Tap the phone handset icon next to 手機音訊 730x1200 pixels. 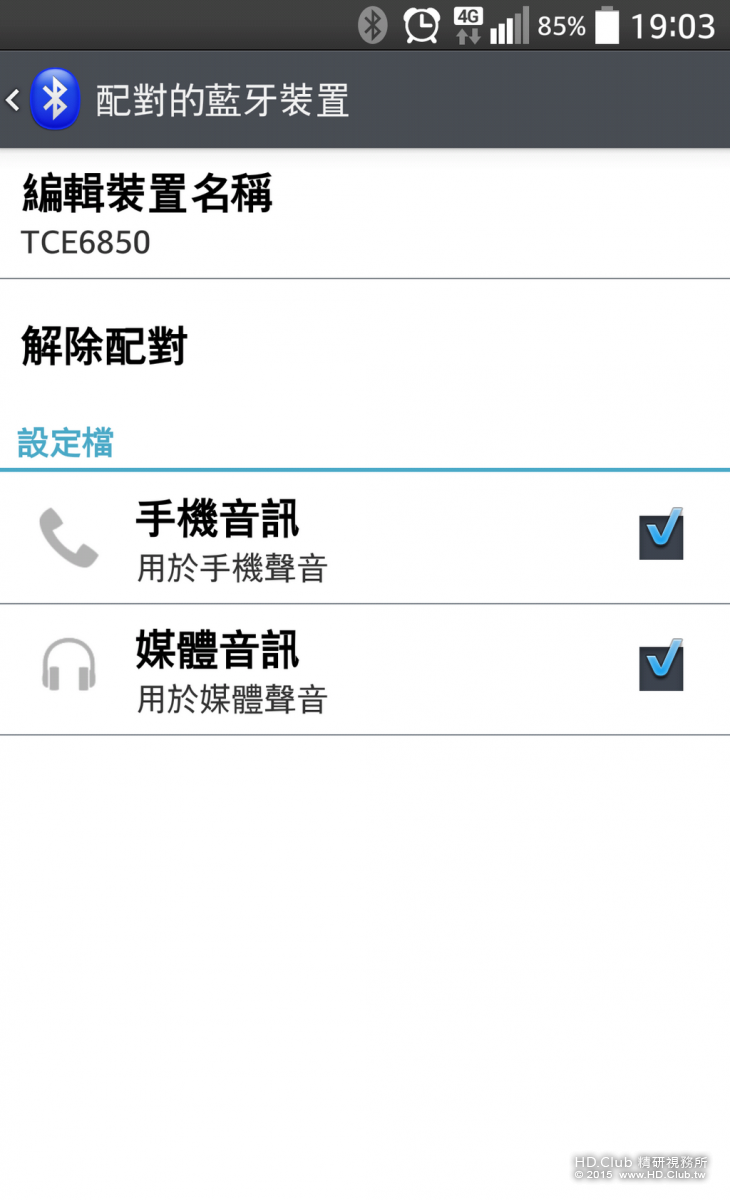point(68,537)
